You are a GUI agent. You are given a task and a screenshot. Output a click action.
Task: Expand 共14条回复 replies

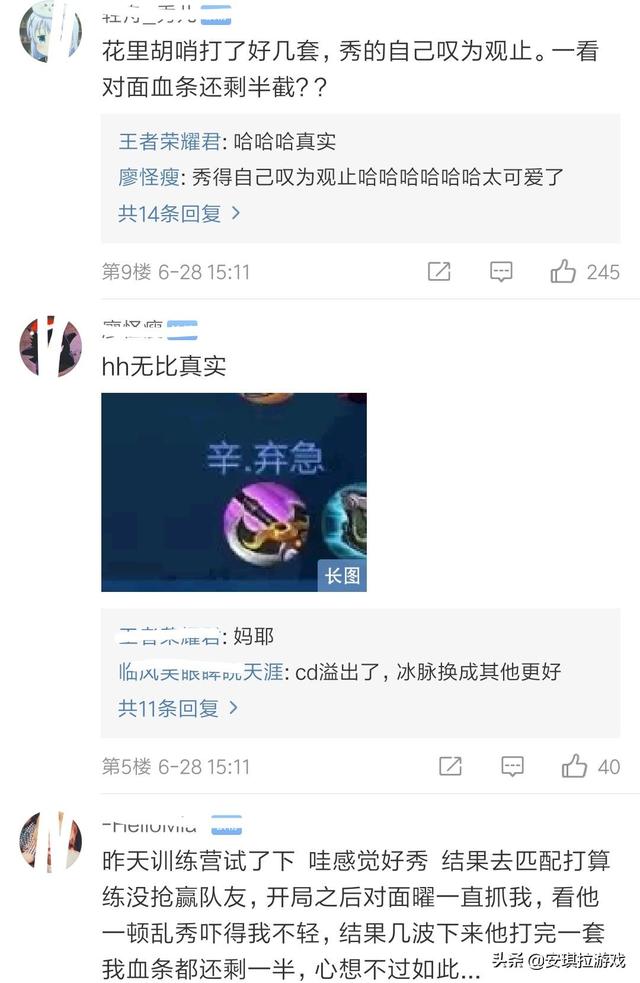coord(180,213)
